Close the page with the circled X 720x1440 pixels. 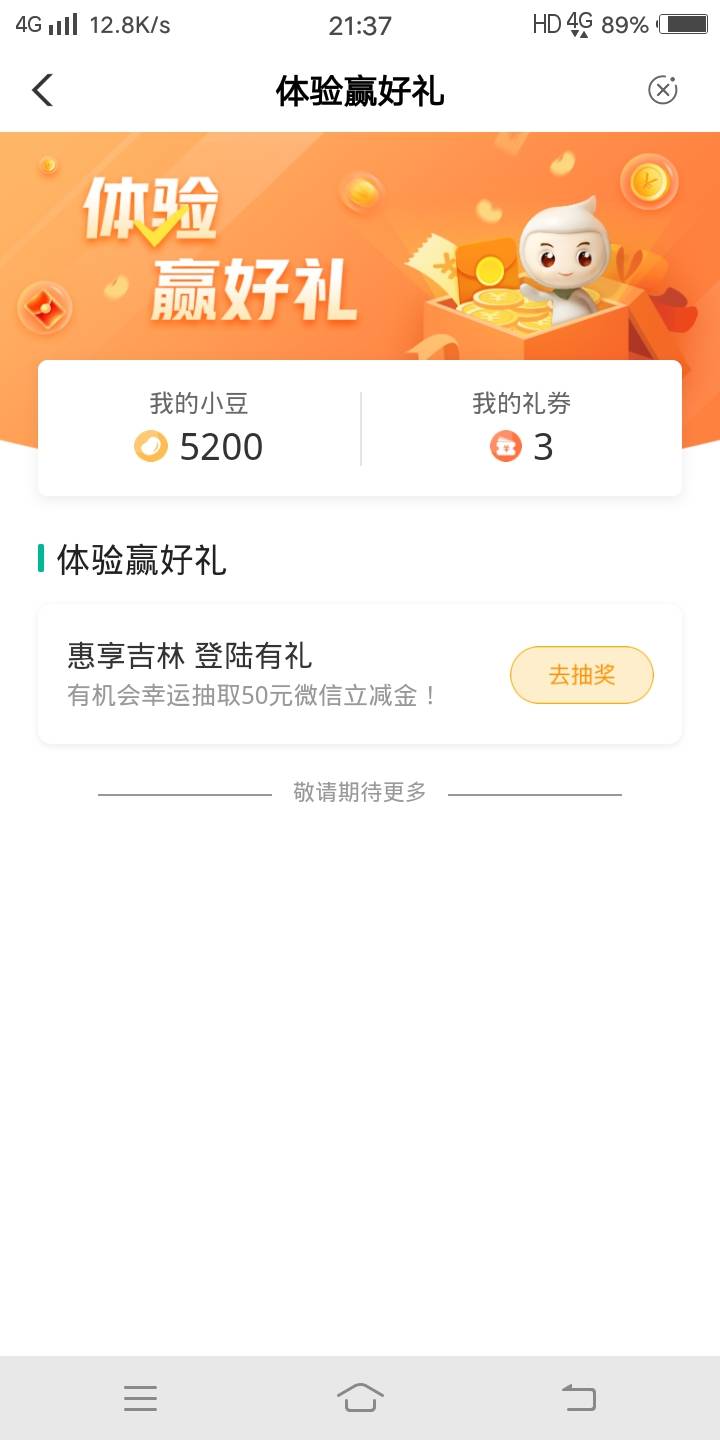pyautogui.click(x=662, y=90)
